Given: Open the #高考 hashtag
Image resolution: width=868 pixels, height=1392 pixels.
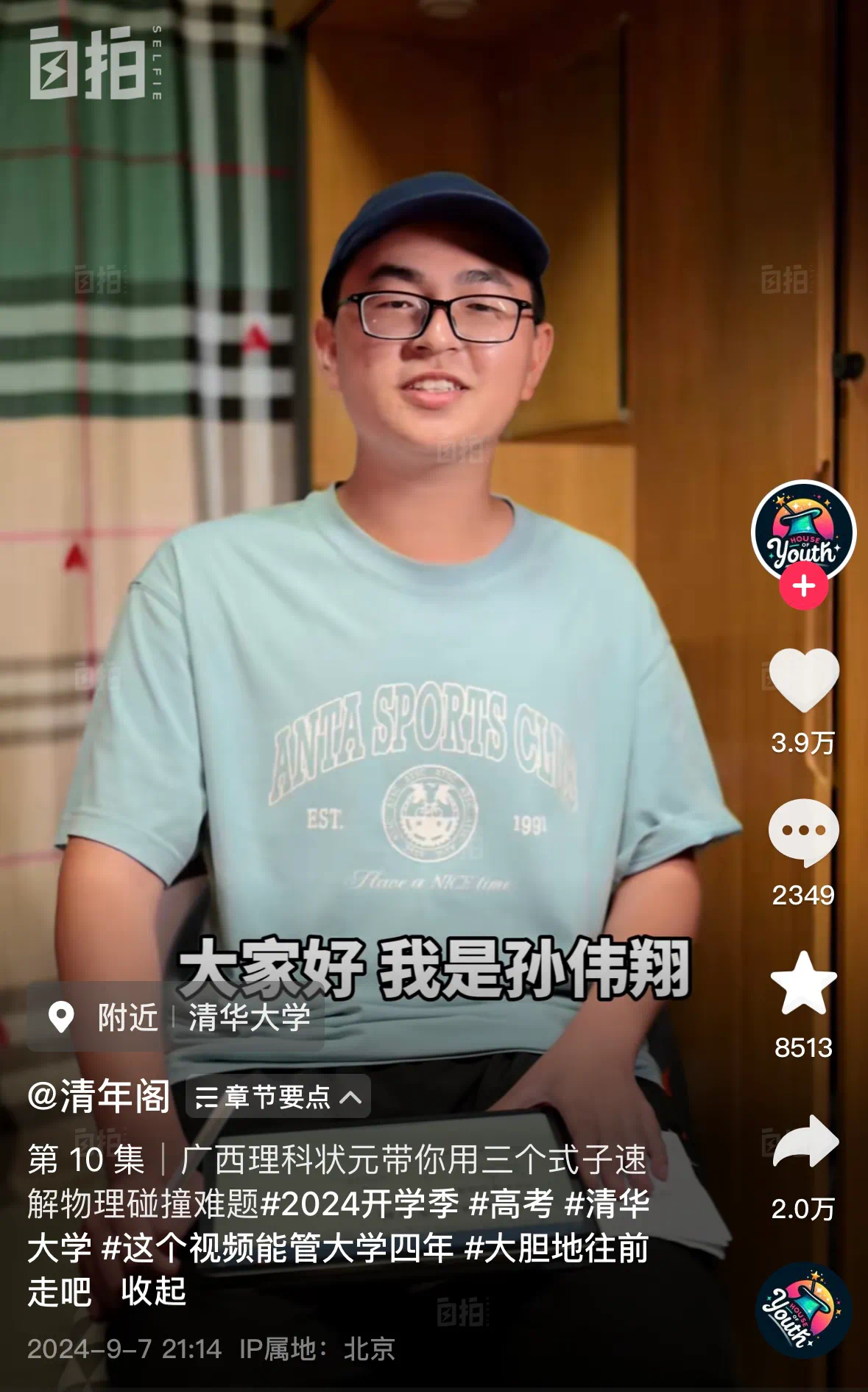Looking at the screenshot, I should (511, 1204).
